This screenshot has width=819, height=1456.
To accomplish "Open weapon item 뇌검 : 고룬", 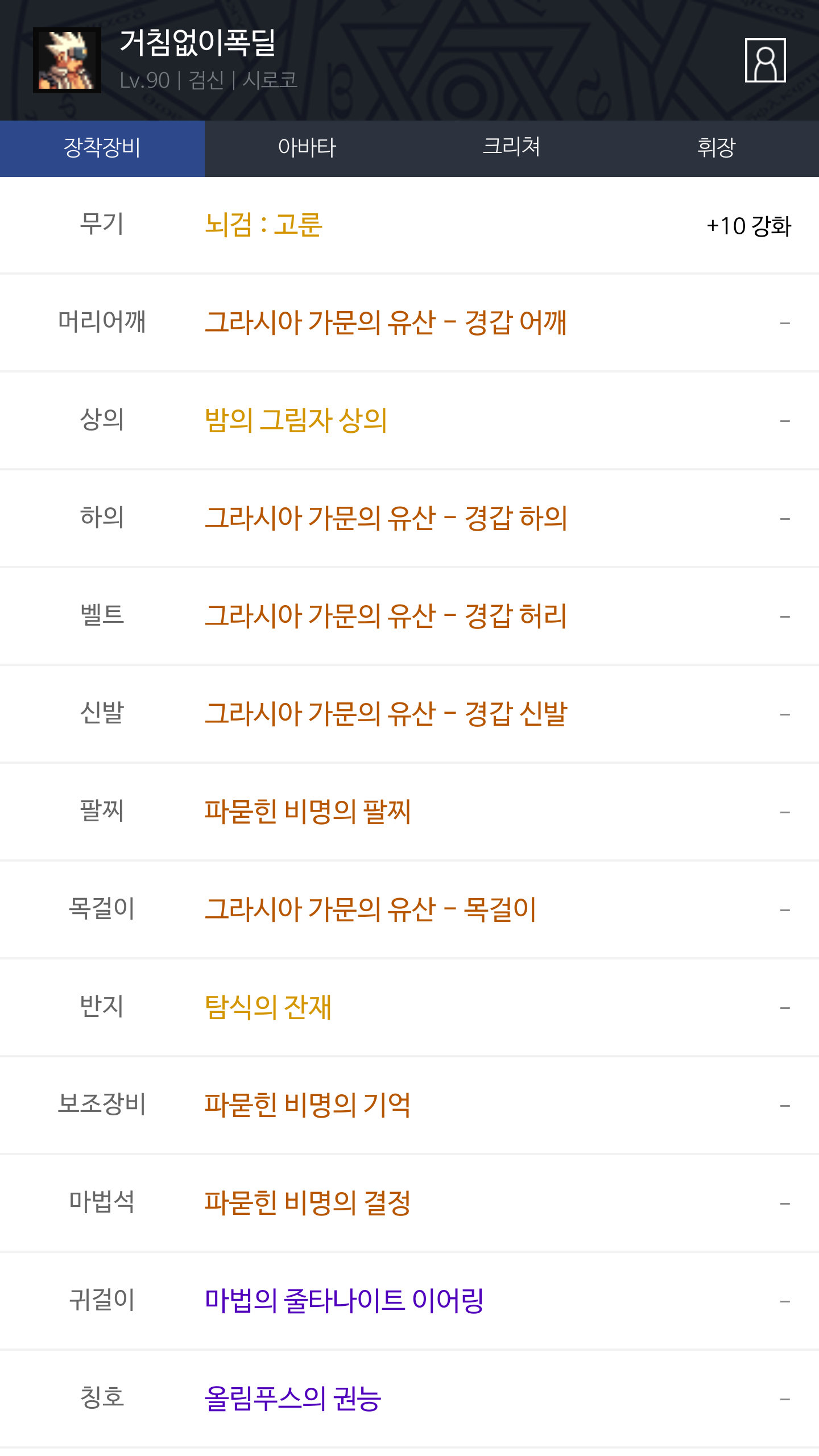I will (263, 225).
